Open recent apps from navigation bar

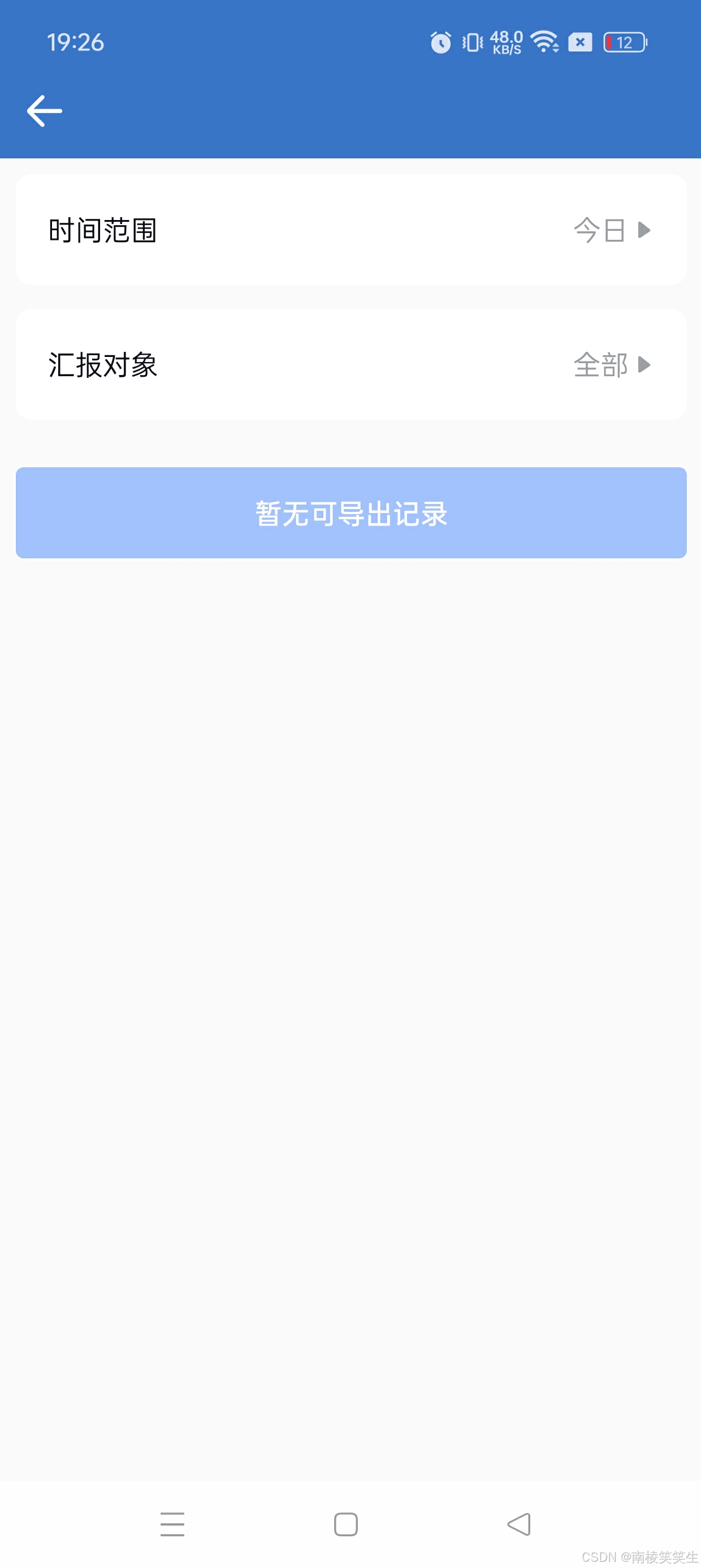click(x=172, y=1524)
